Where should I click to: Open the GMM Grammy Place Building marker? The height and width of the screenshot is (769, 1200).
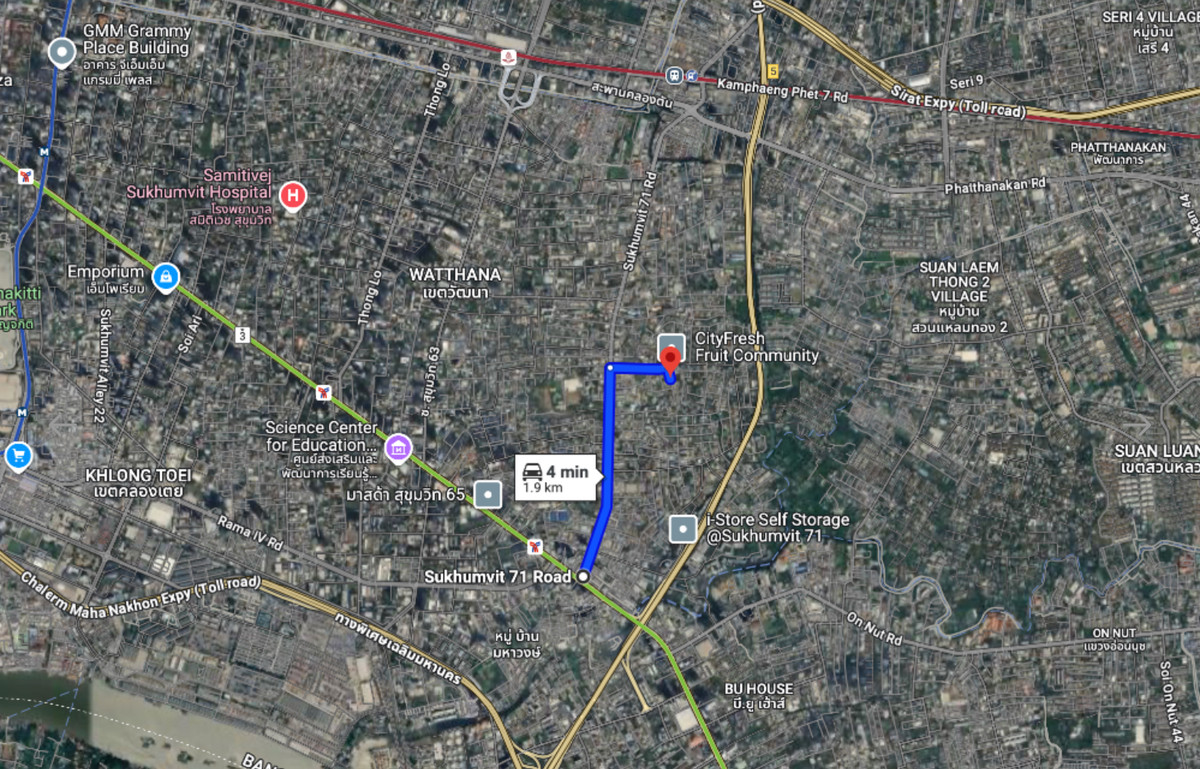pos(63,52)
